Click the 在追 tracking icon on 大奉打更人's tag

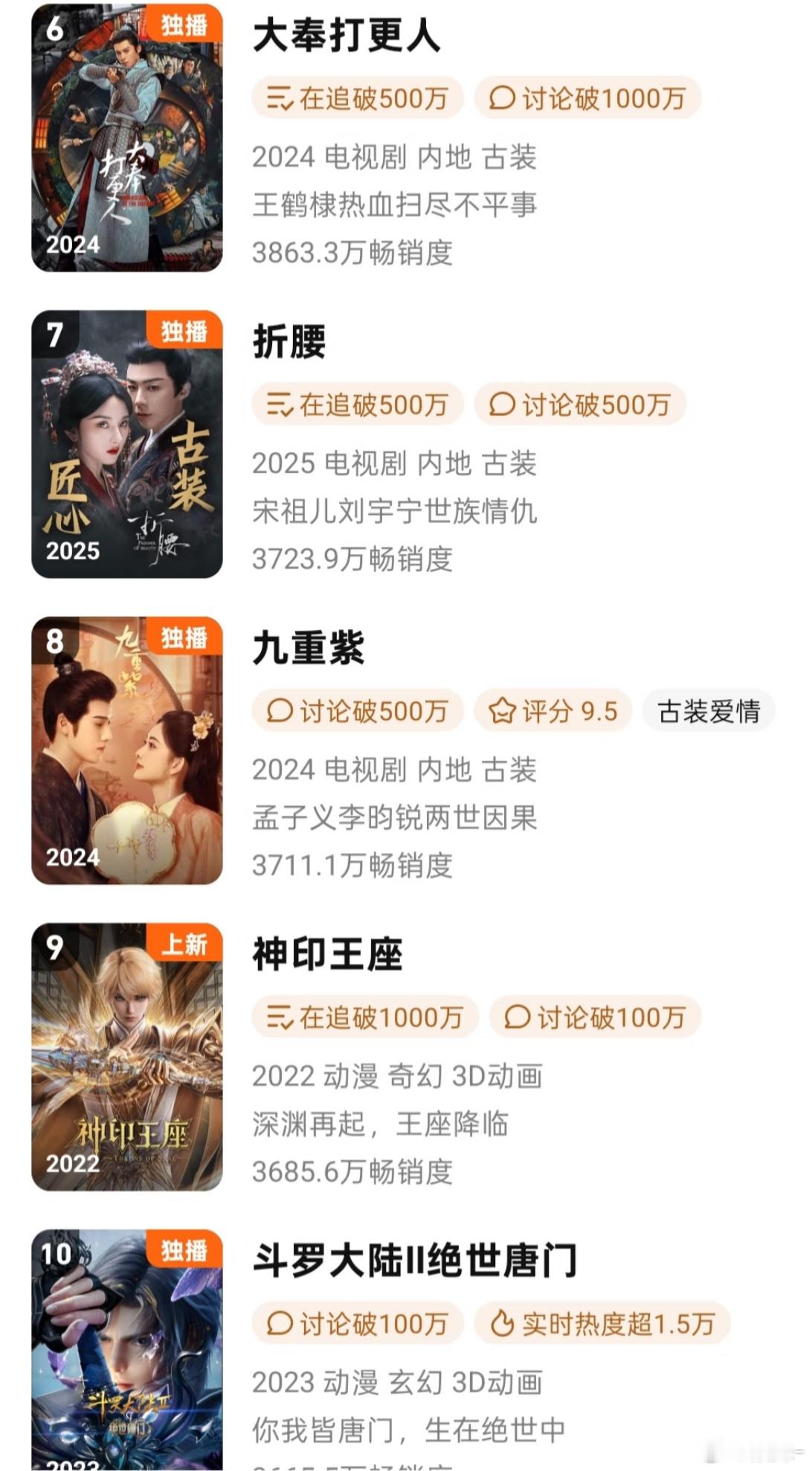pyautogui.click(x=278, y=97)
